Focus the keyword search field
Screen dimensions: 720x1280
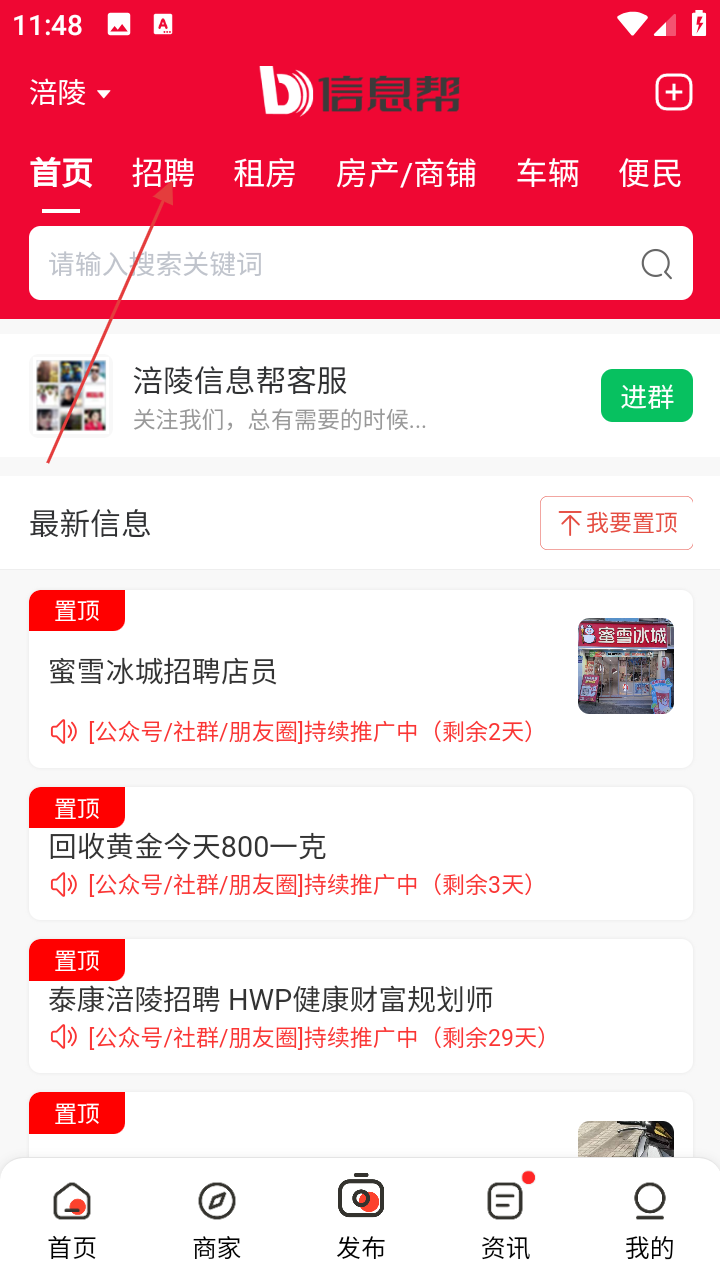330,264
